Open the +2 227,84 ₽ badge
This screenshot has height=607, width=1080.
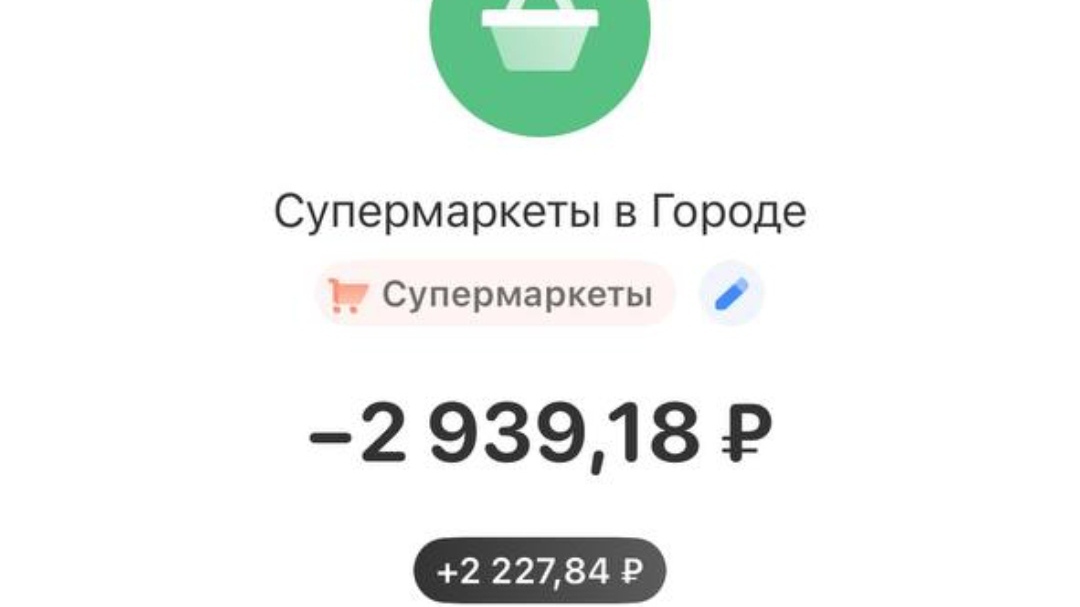tap(540, 572)
